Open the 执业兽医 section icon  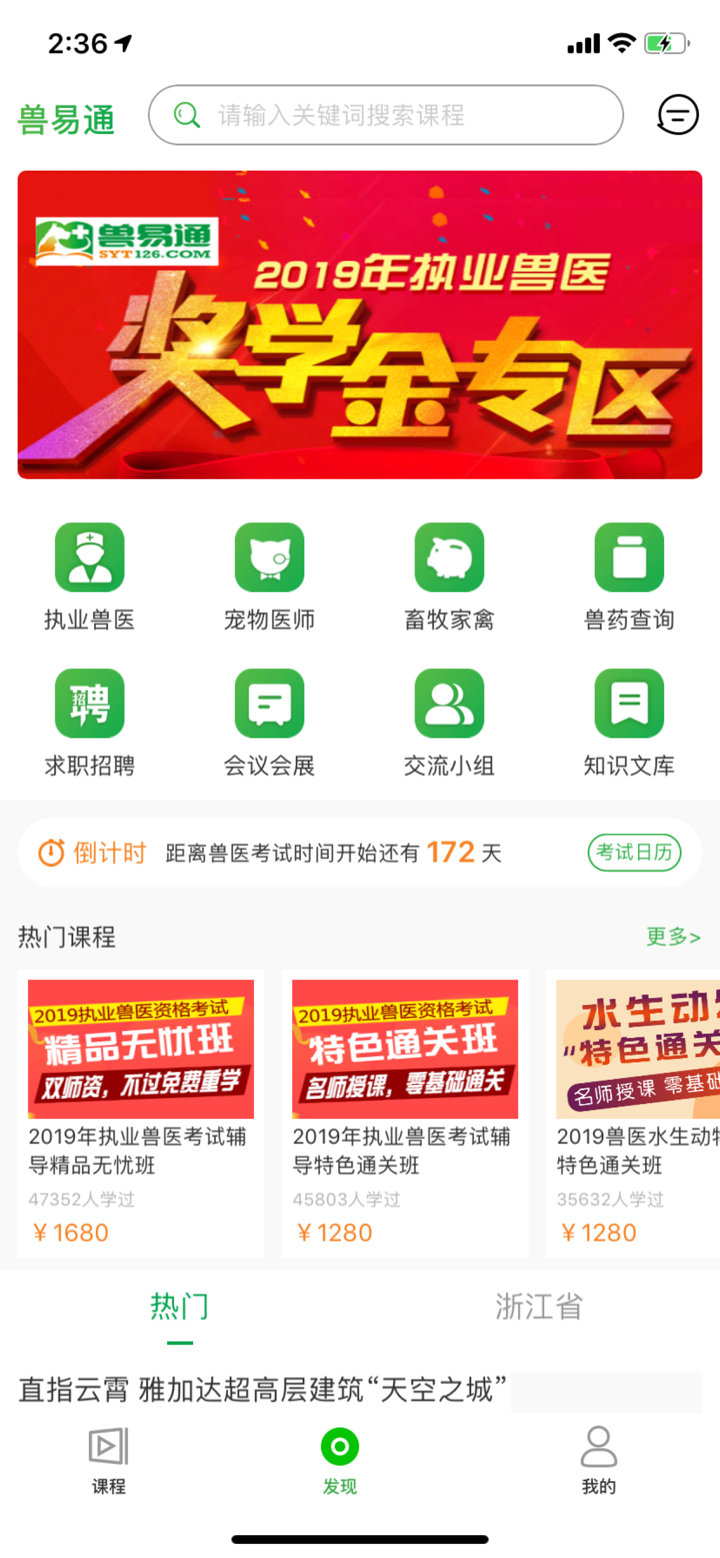[90, 557]
